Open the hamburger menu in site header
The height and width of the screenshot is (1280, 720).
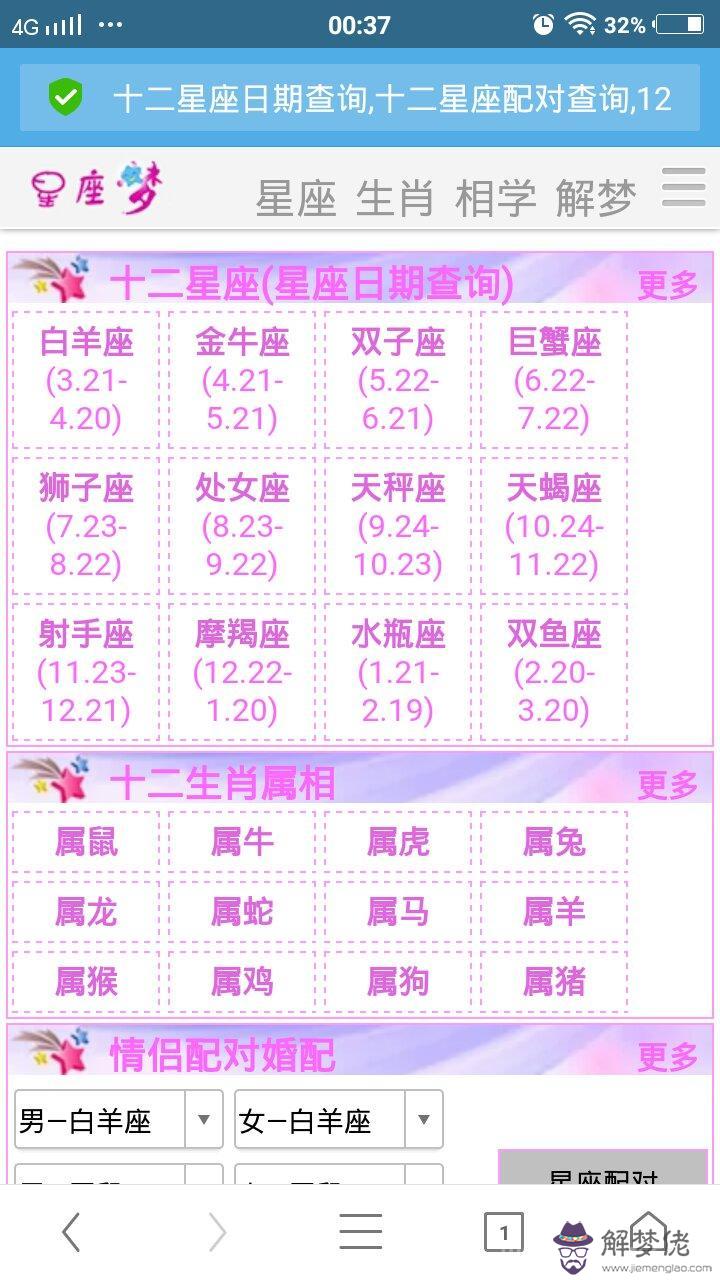[x=684, y=187]
